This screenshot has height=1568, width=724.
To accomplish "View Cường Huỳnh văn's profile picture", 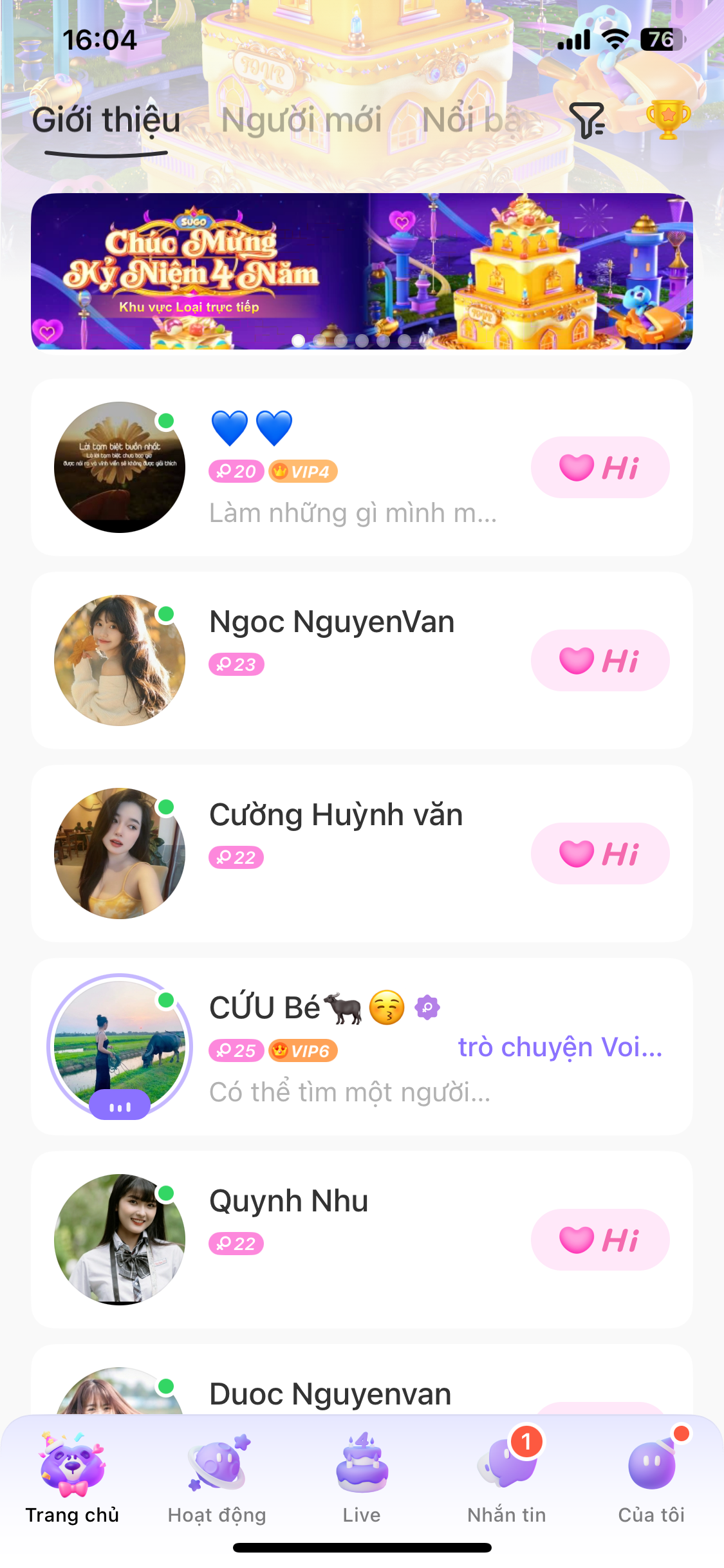I will [120, 854].
